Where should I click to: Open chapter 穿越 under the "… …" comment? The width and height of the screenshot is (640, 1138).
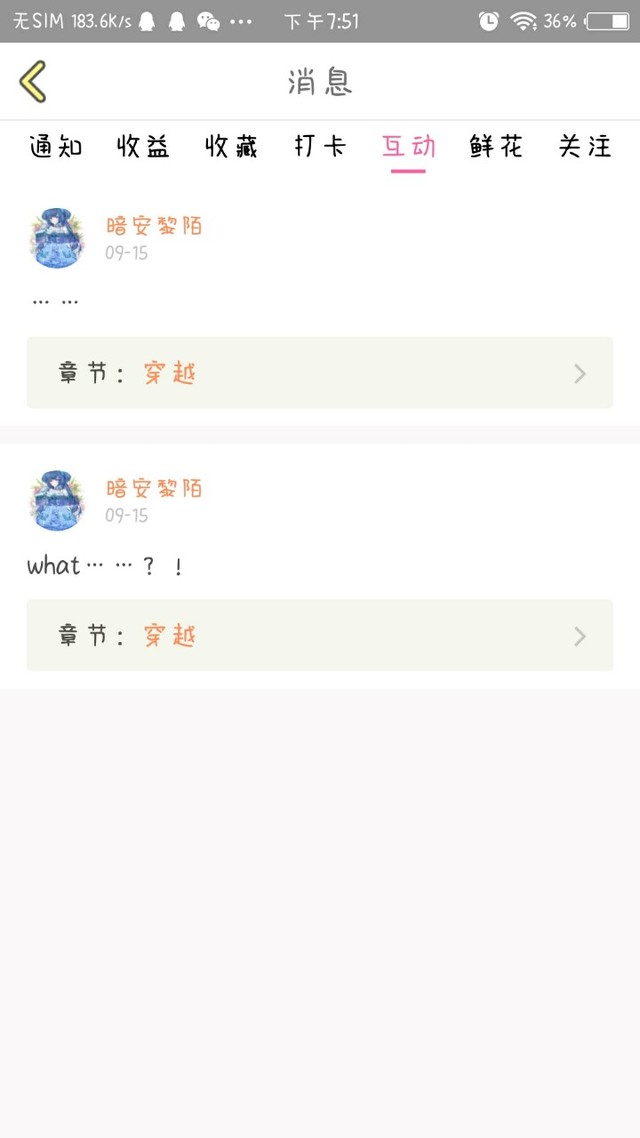pyautogui.click(x=319, y=373)
